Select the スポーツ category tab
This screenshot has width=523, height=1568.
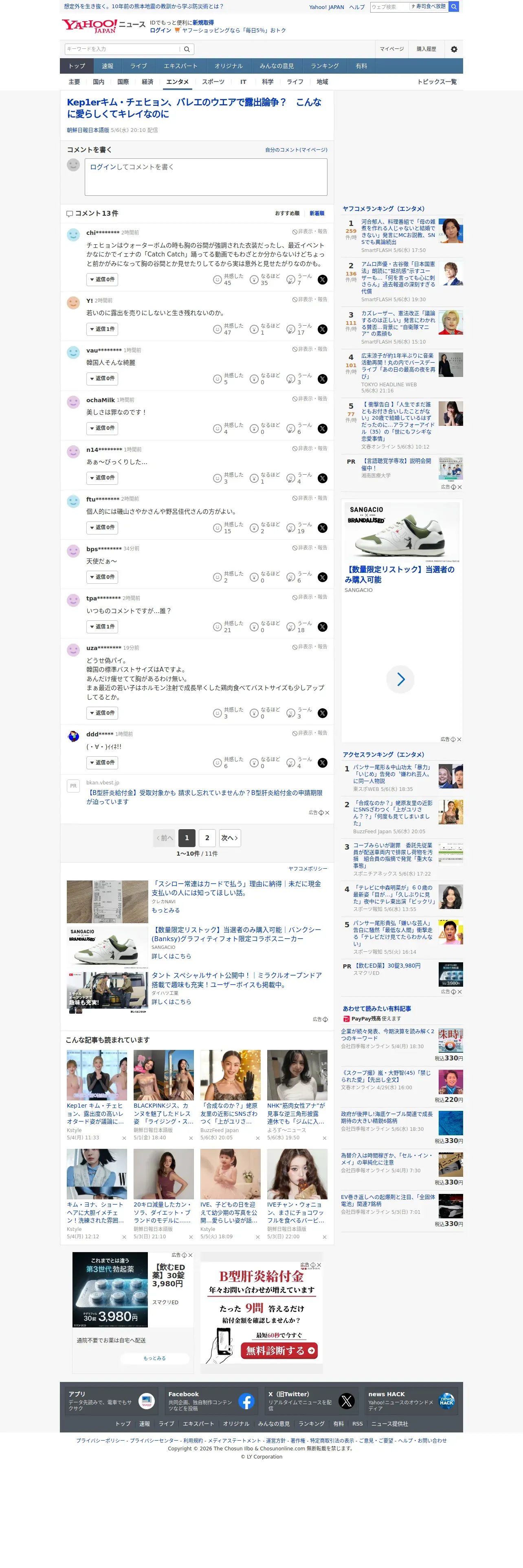click(x=213, y=81)
